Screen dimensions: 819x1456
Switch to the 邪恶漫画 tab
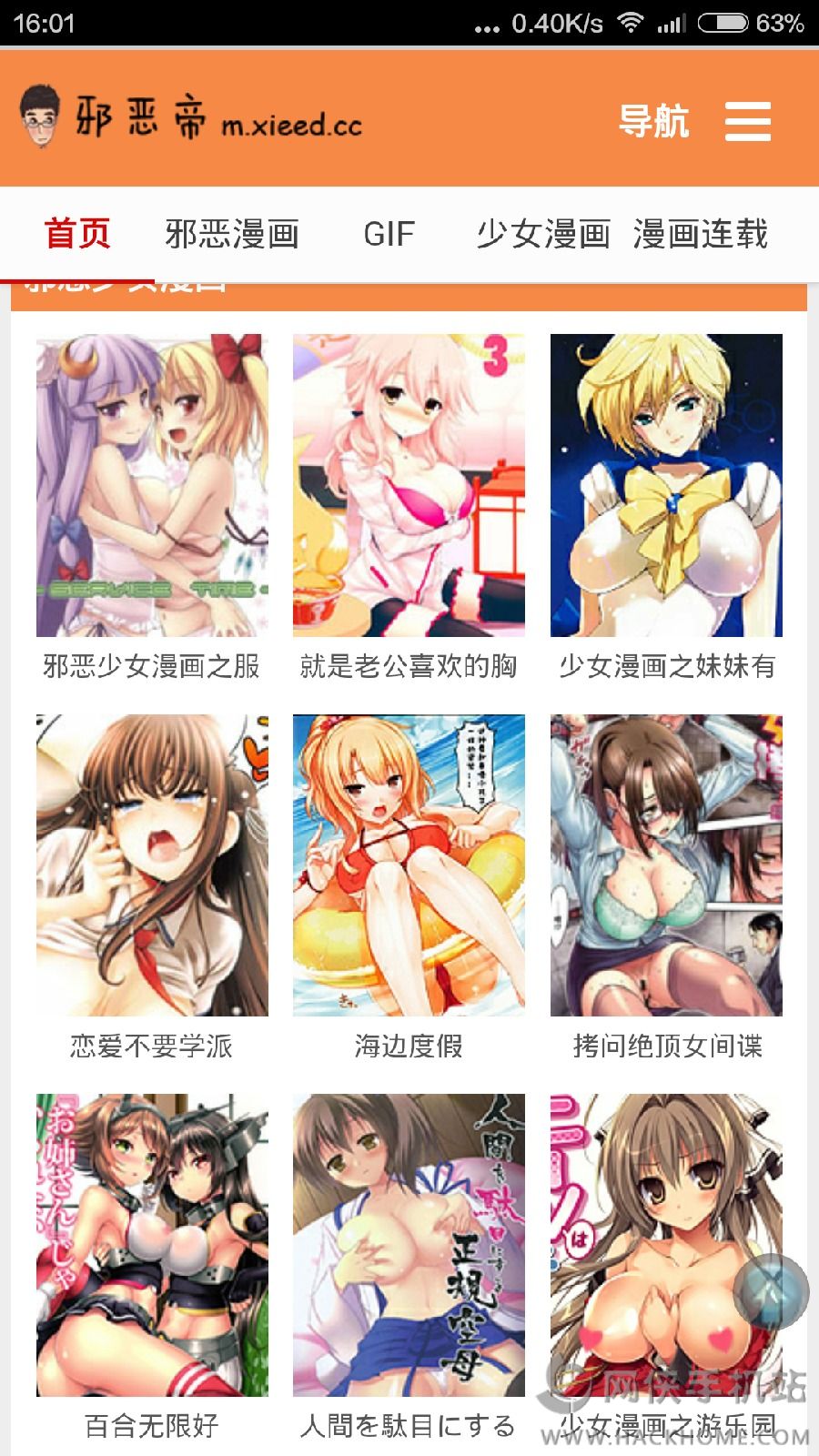(232, 234)
